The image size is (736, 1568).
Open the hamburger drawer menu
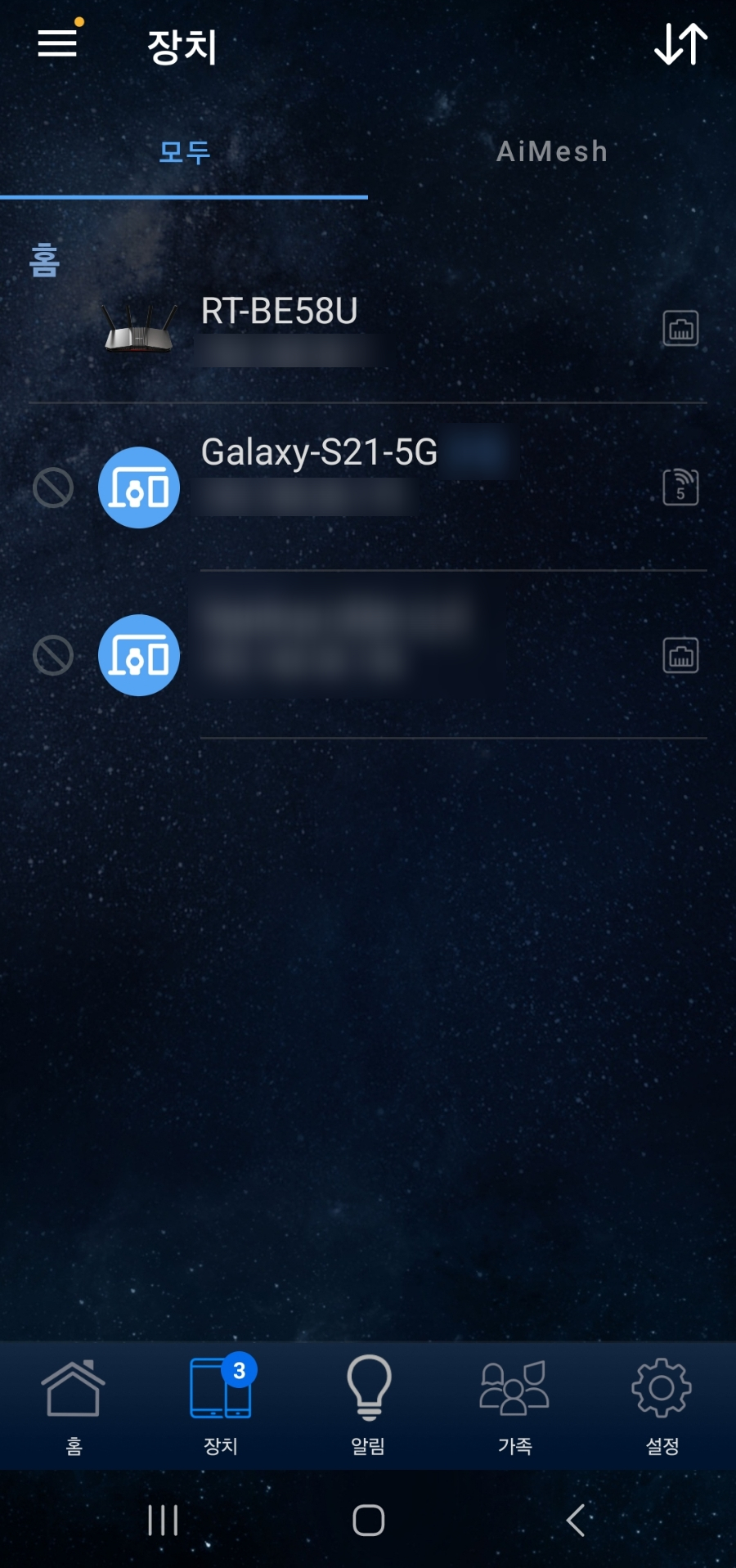(x=57, y=43)
